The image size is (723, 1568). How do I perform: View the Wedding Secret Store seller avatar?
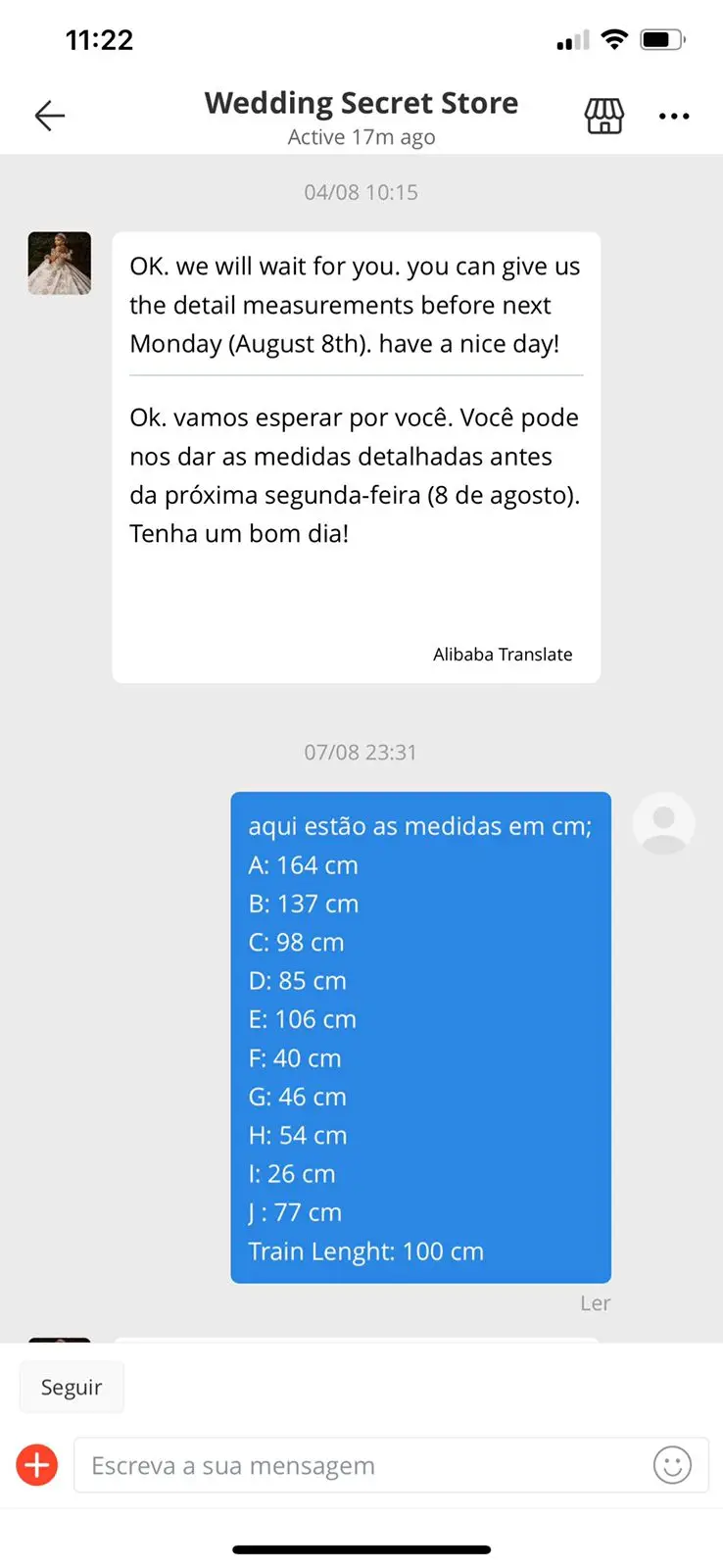coord(60,264)
